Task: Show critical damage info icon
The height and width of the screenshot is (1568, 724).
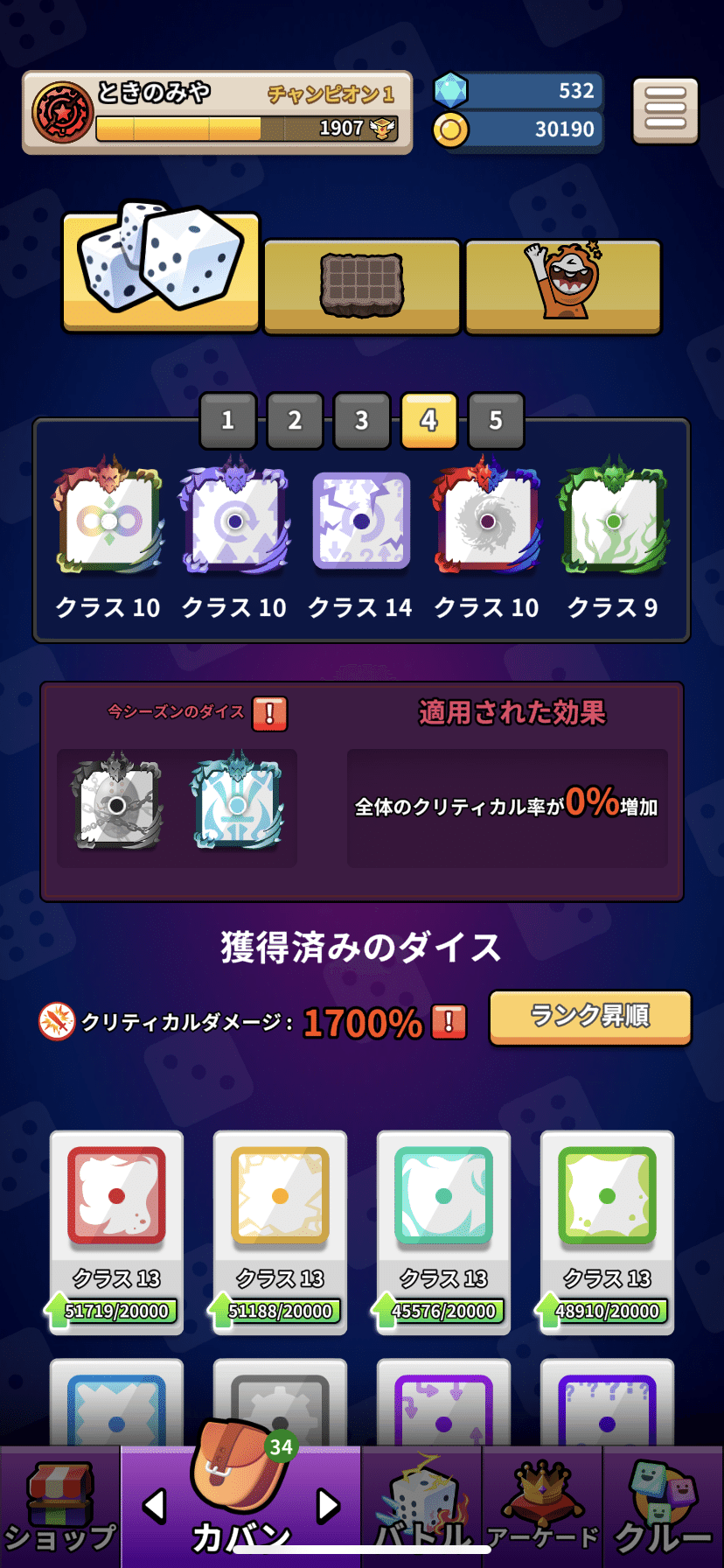Action: click(449, 1021)
